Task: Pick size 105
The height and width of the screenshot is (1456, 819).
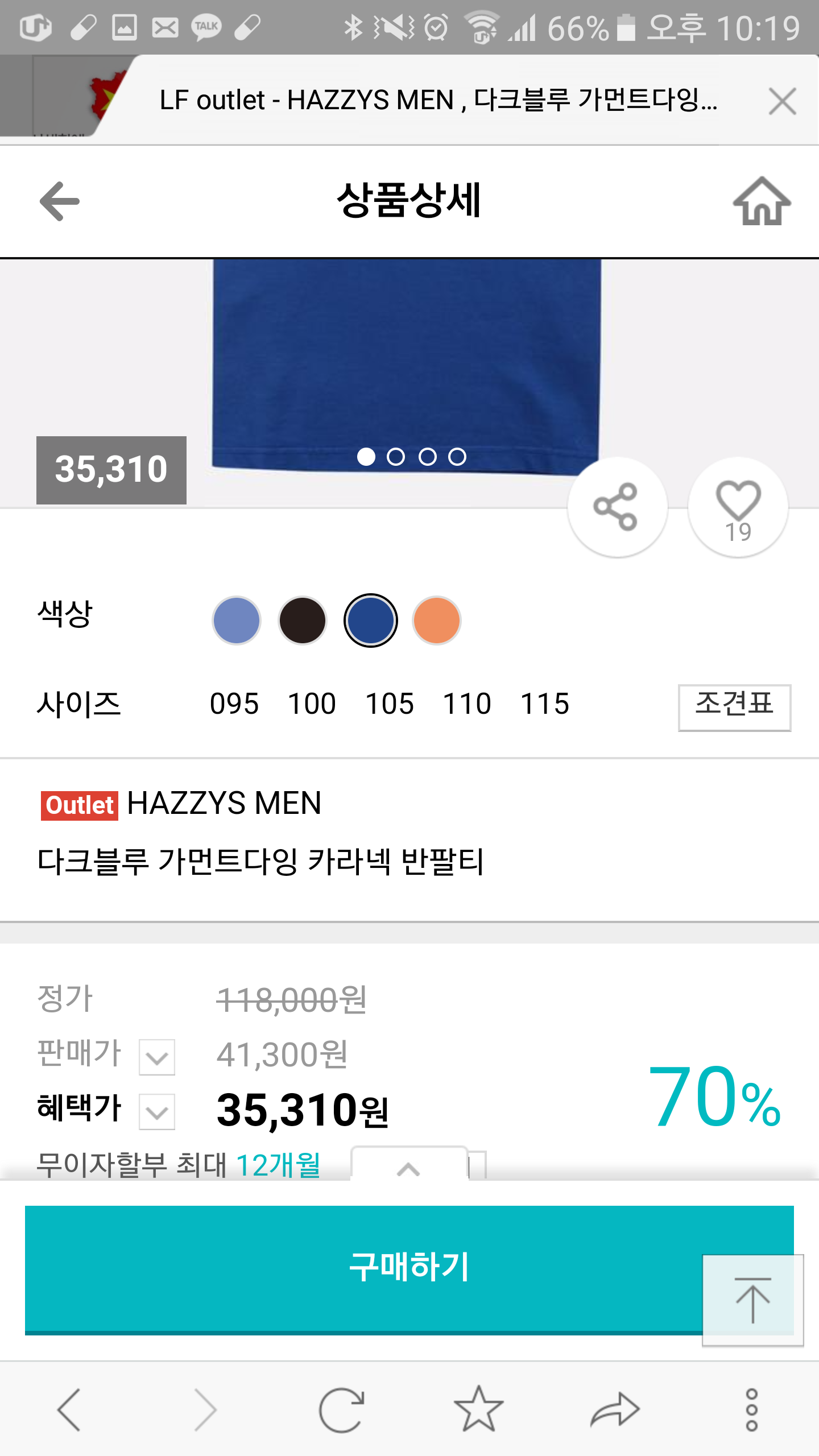Action: (390, 704)
